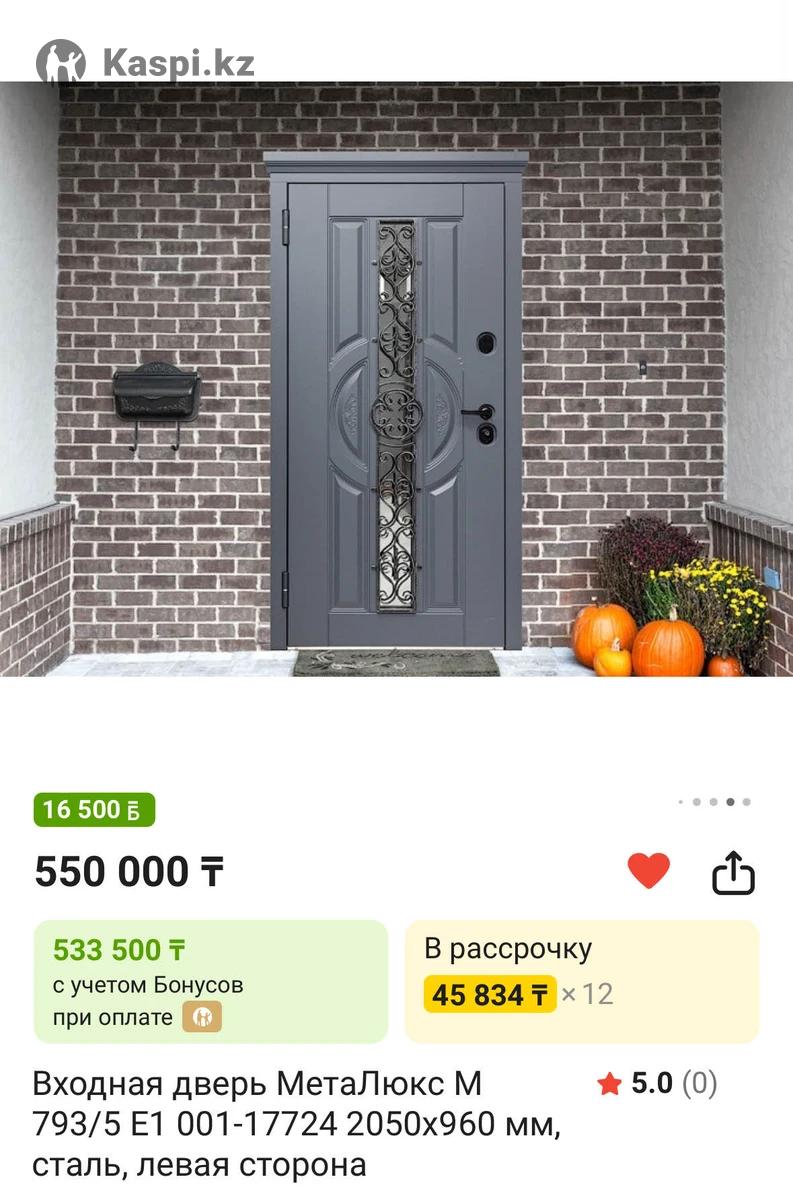
Task: Open the installment offer of 45 834 ₸ x12
Action: point(581,981)
